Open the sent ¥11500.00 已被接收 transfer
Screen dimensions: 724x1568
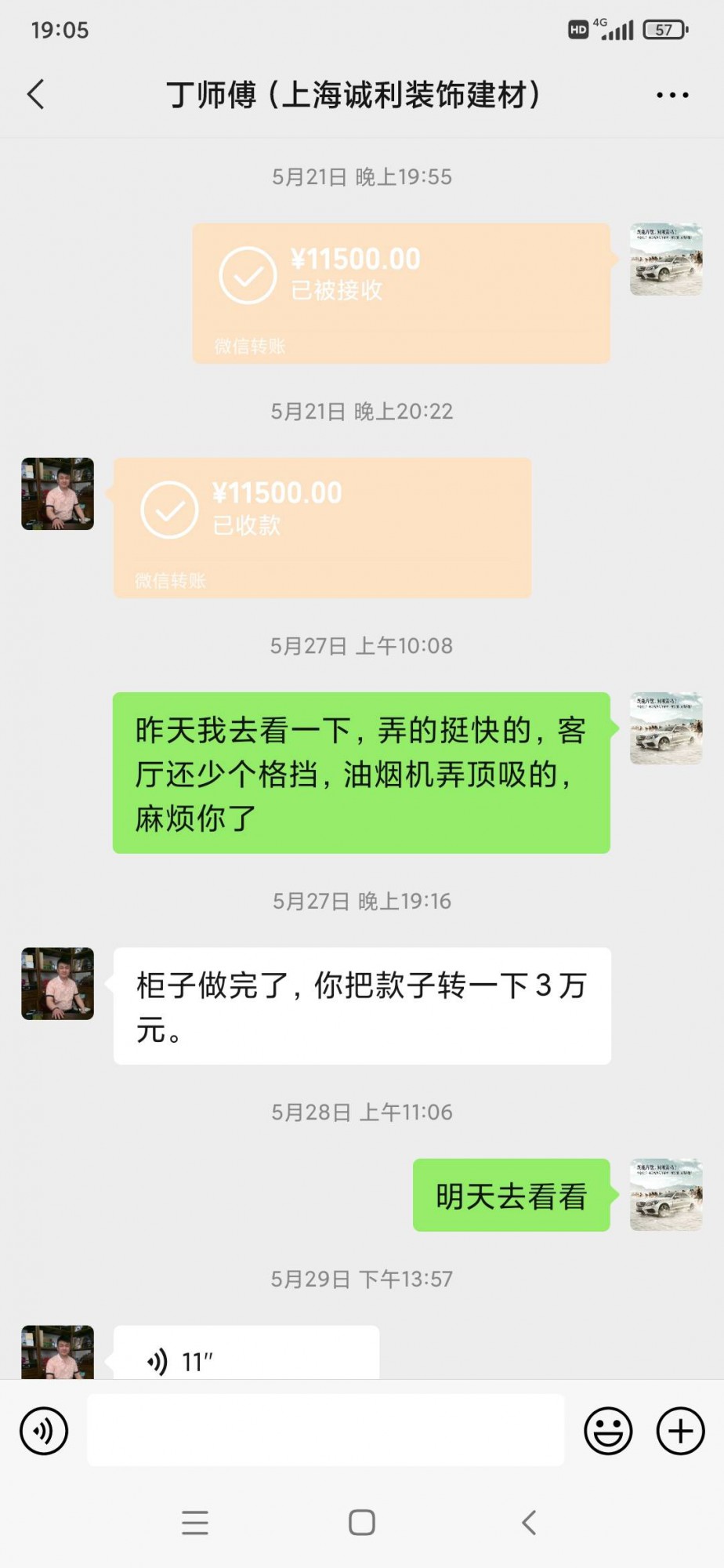400,292
